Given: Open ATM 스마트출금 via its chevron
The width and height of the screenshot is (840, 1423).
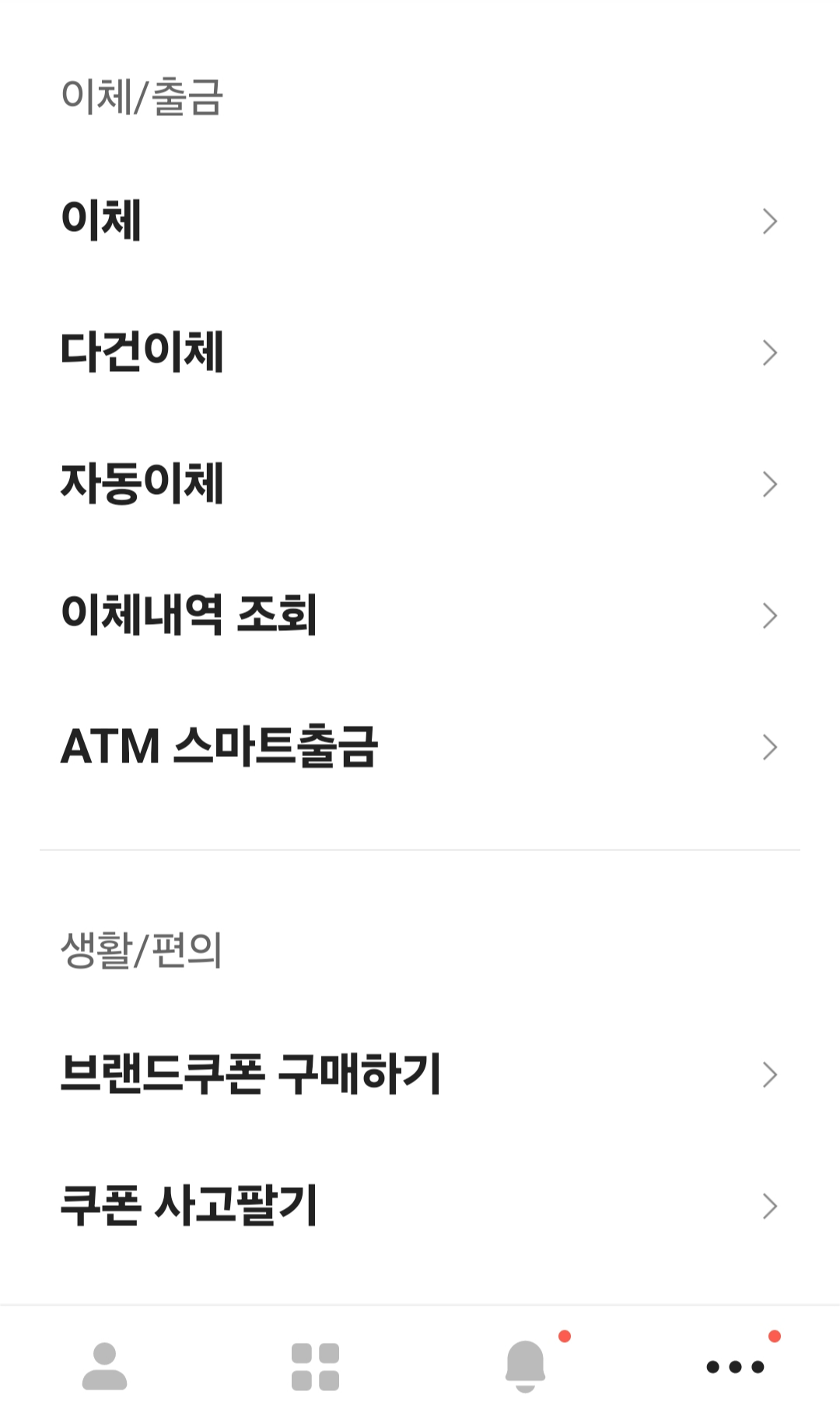Looking at the screenshot, I should click(770, 747).
